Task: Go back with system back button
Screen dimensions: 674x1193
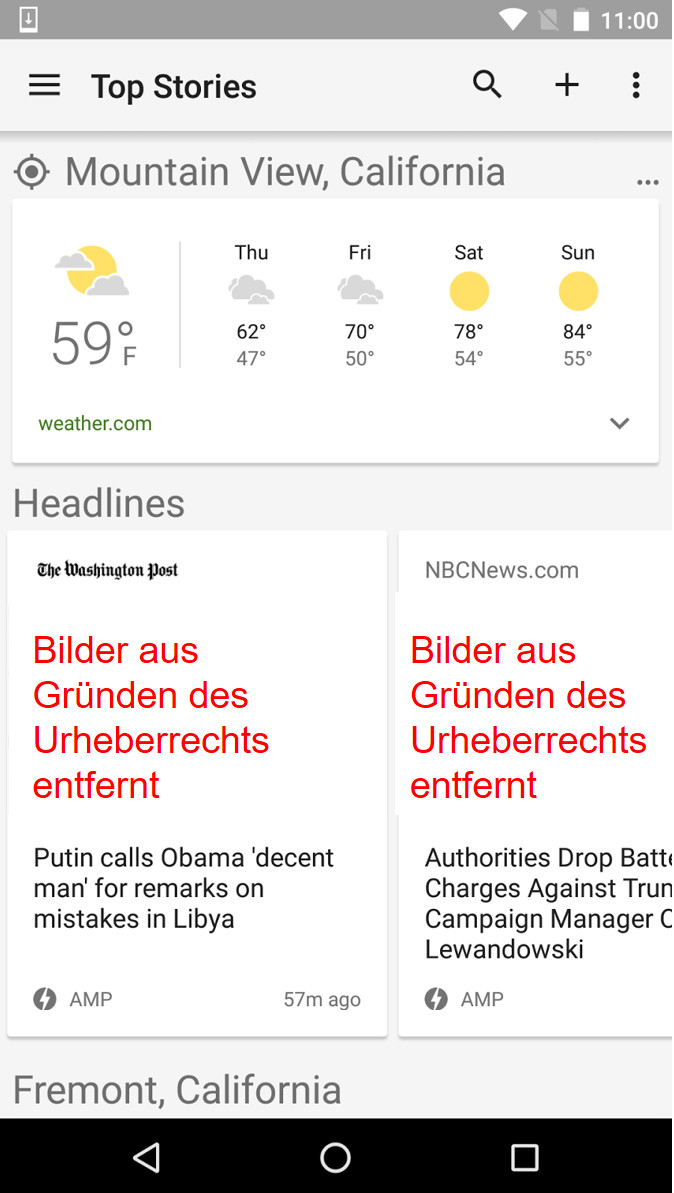Action: point(147,1157)
